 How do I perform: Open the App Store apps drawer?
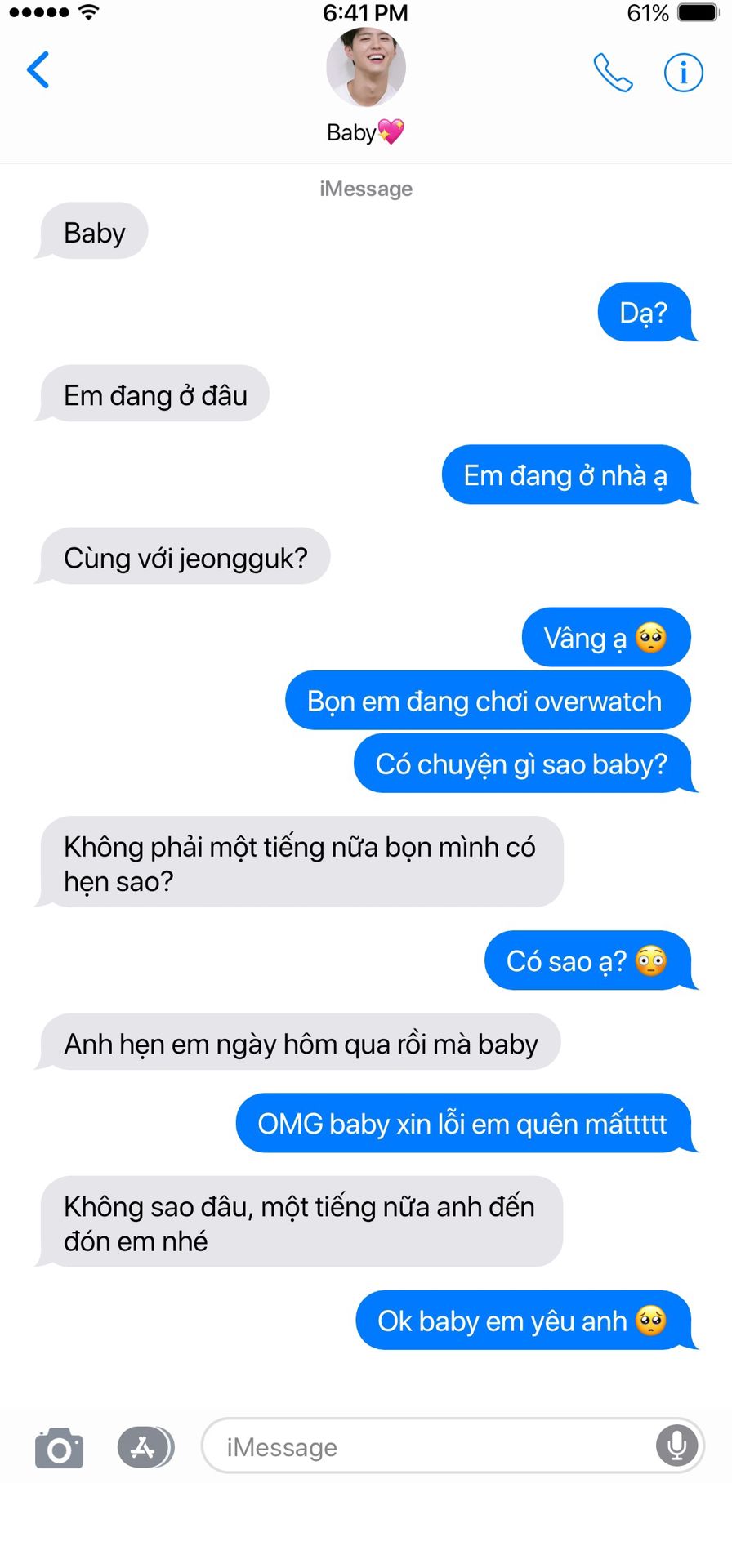(145, 1448)
